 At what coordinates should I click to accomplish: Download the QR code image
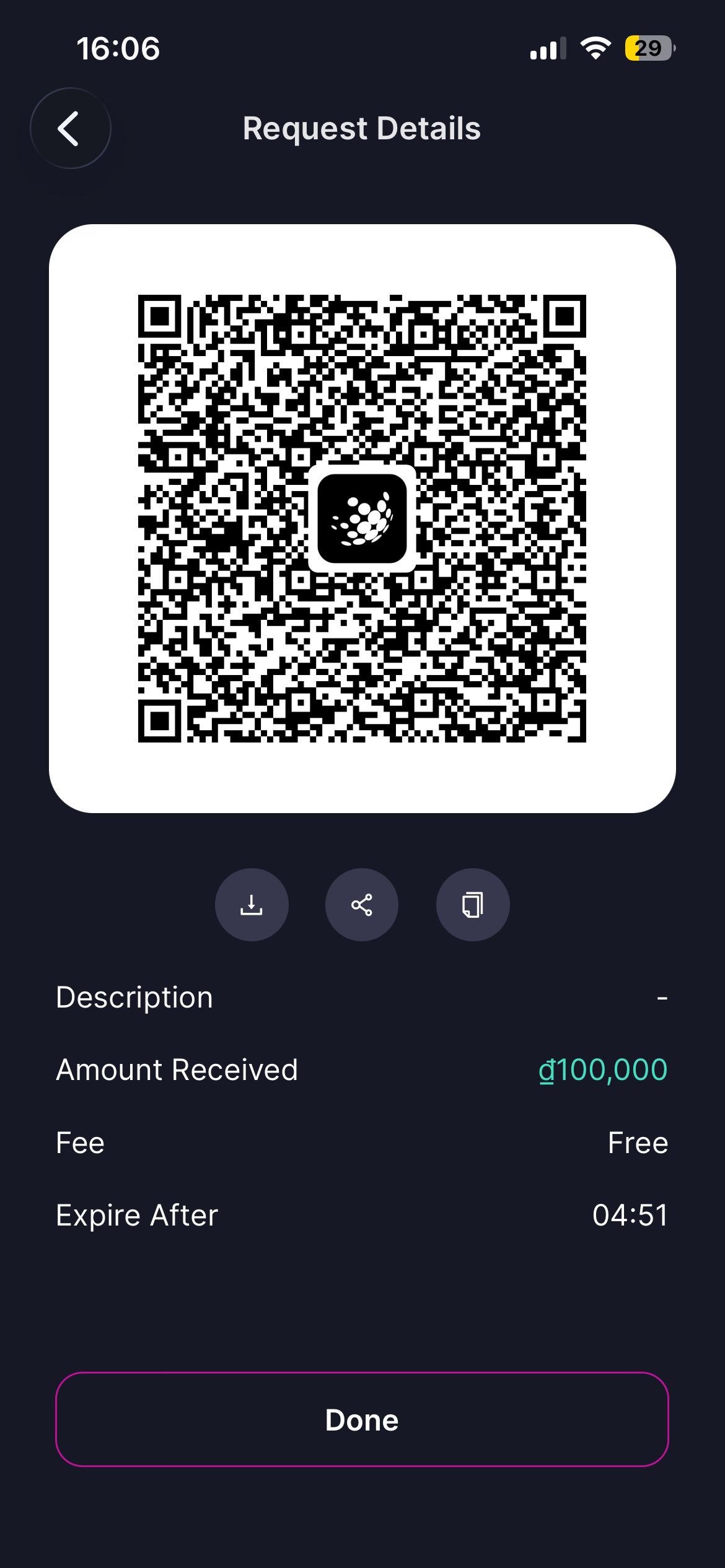tap(252, 905)
